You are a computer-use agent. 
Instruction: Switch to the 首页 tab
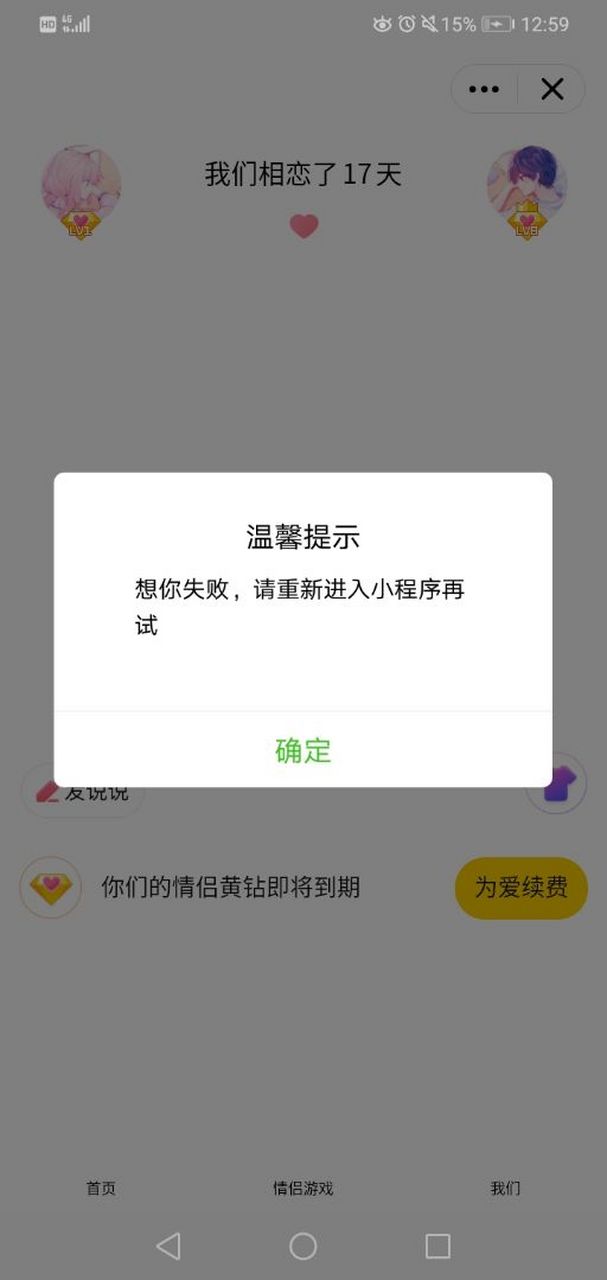click(100, 1188)
